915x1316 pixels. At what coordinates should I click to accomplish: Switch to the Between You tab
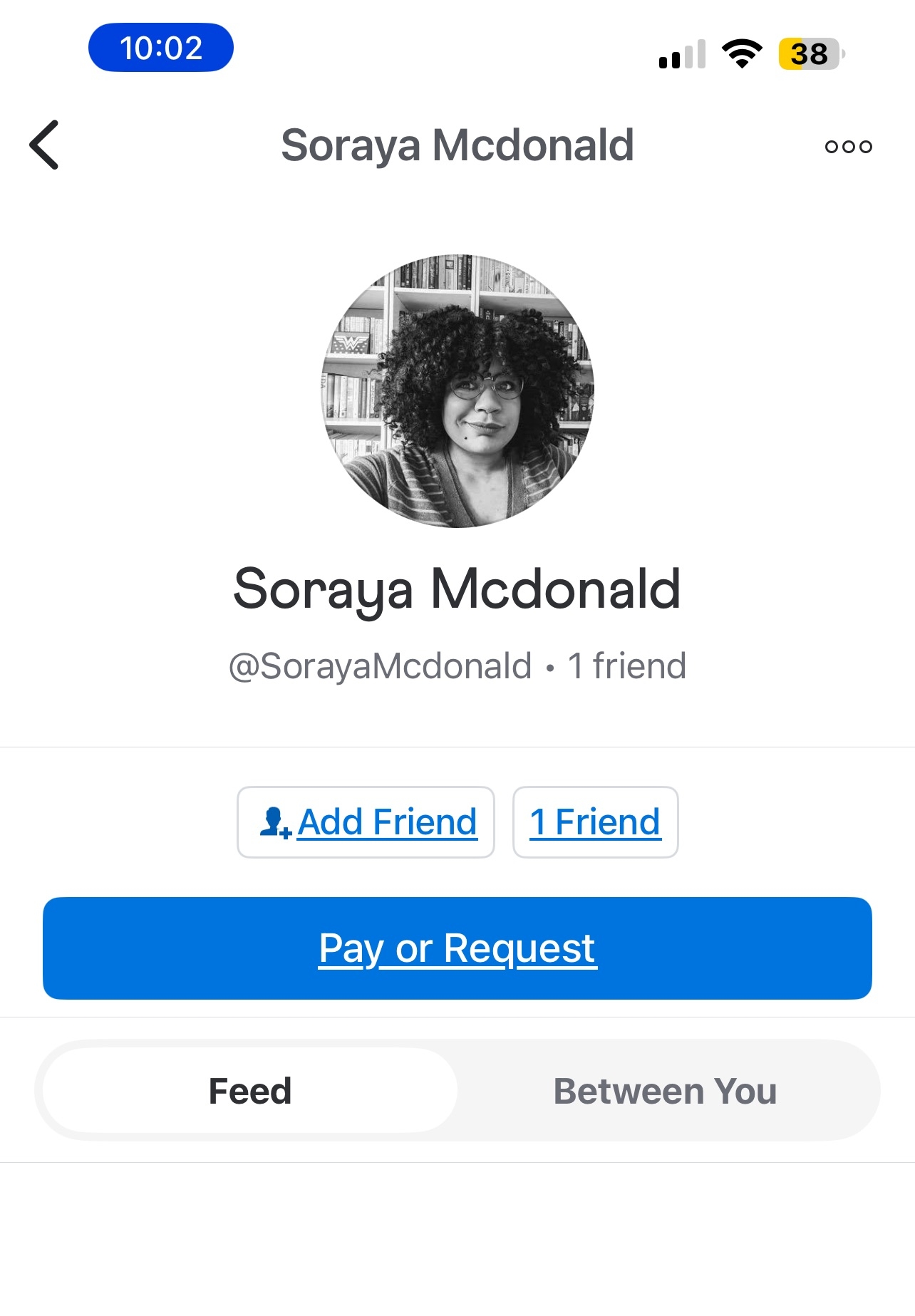(x=665, y=1091)
